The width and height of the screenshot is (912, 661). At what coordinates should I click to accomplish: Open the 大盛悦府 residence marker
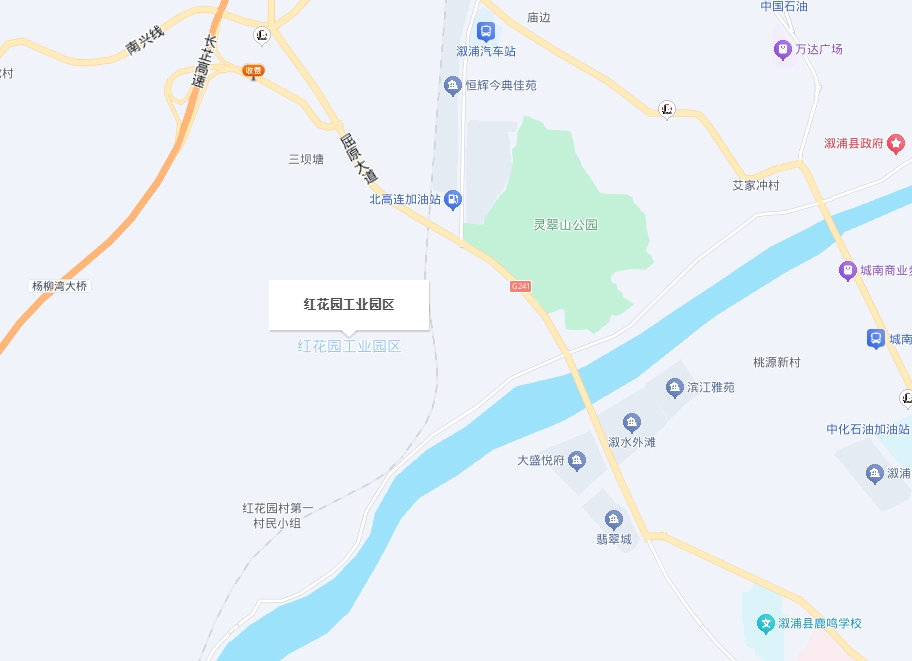point(576,461)
